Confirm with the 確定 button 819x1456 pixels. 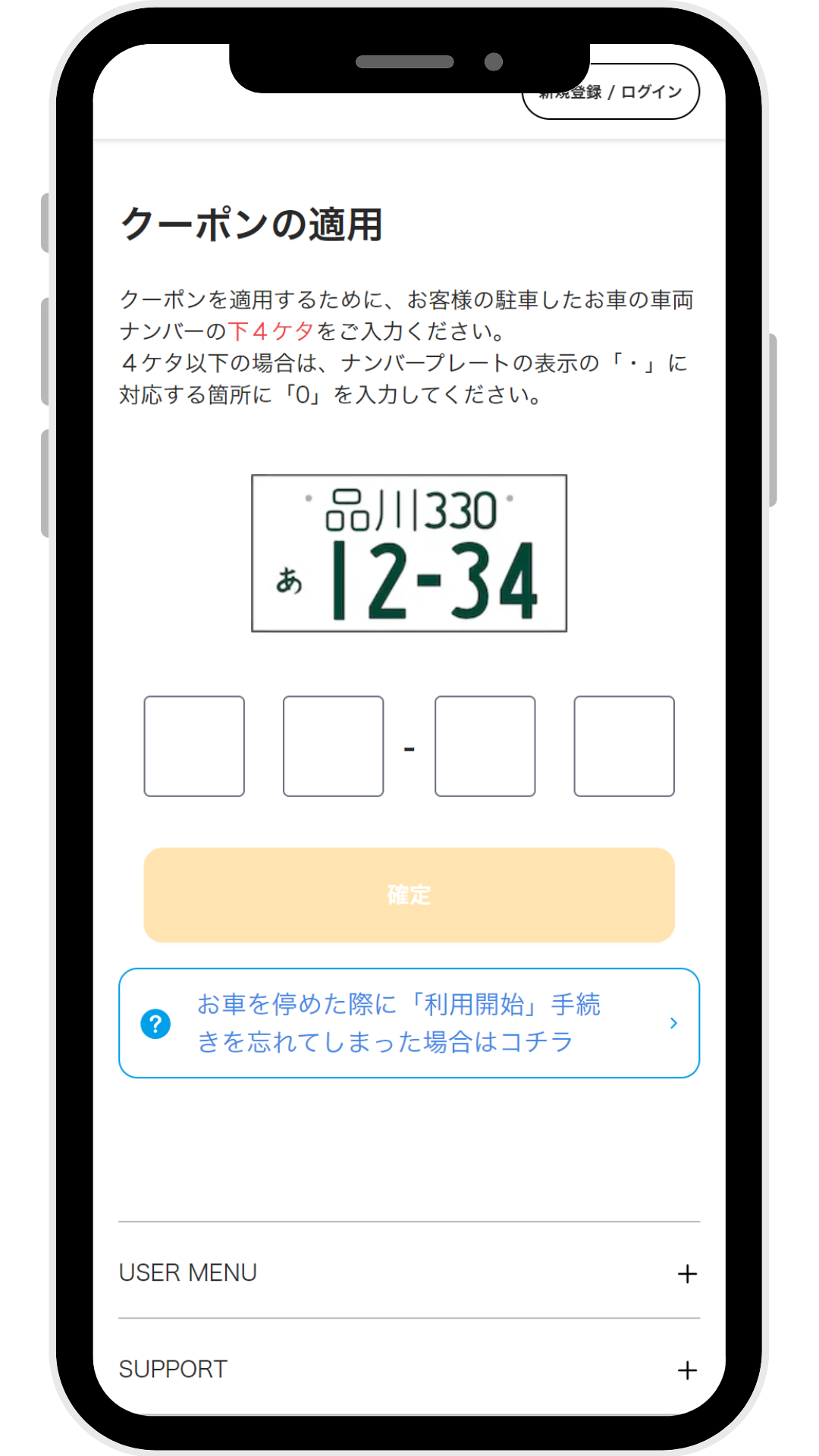[409, 895]
